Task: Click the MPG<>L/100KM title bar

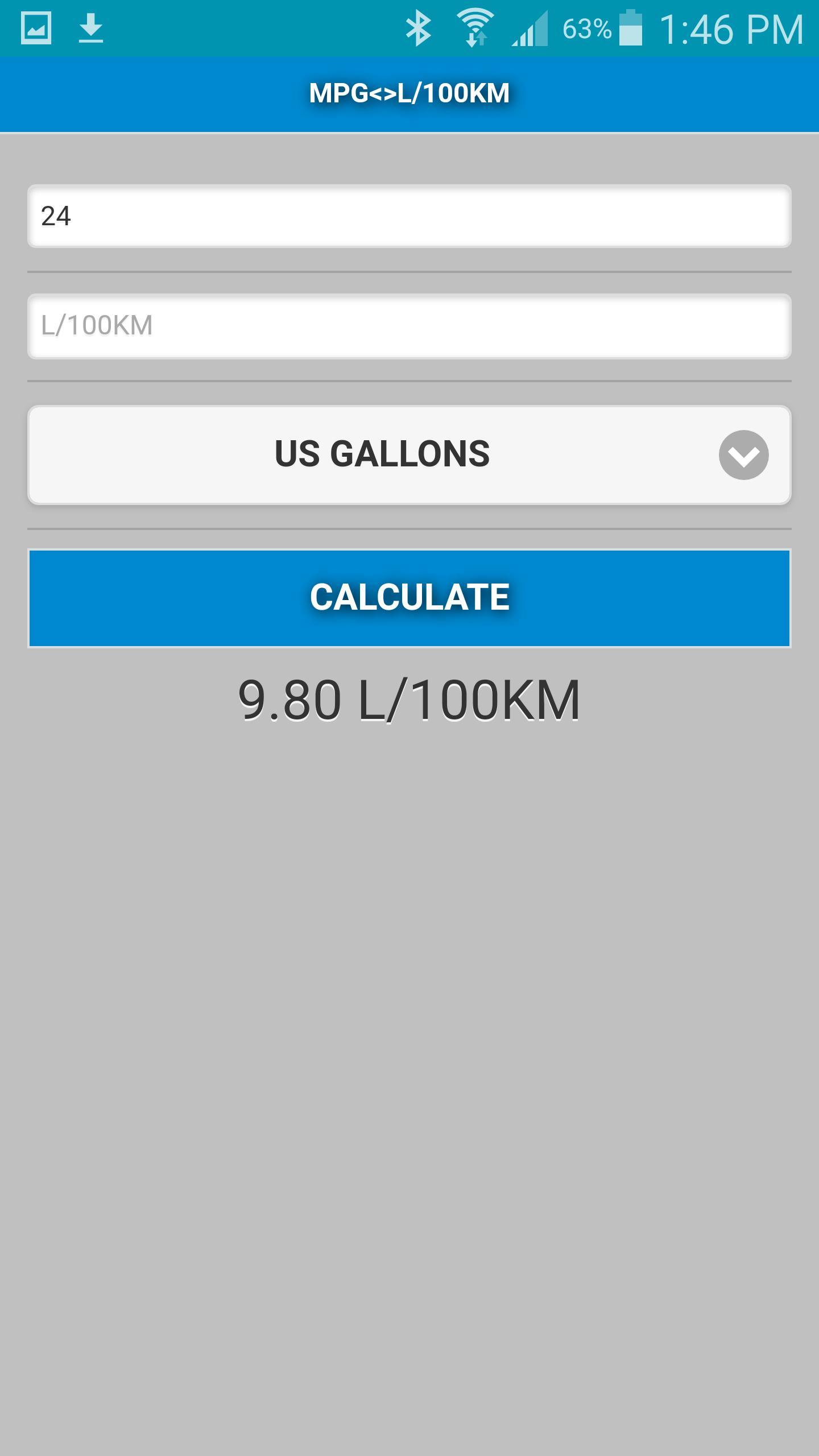Action: tap(409, 91)
